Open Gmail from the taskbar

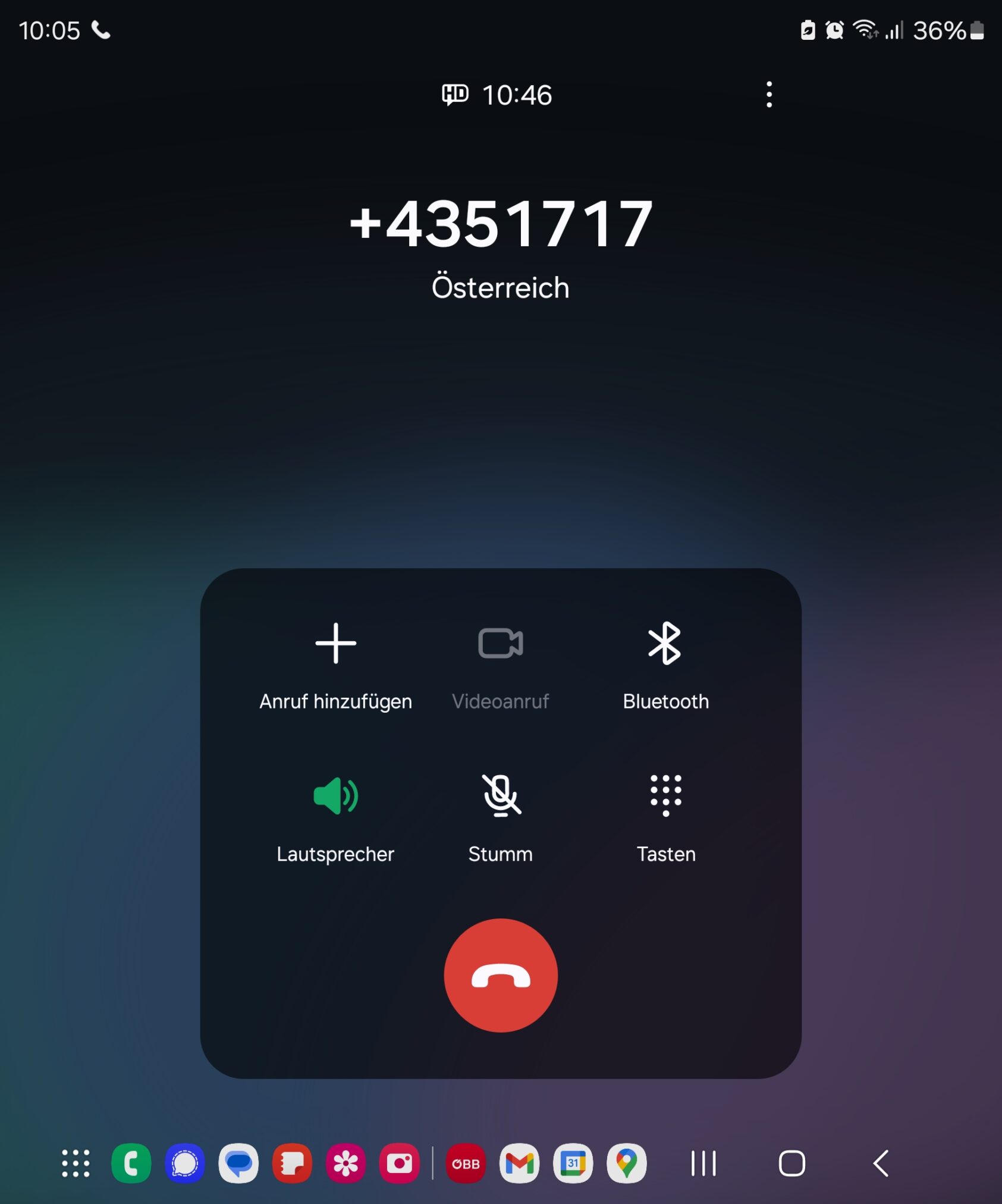(519, 1163)
